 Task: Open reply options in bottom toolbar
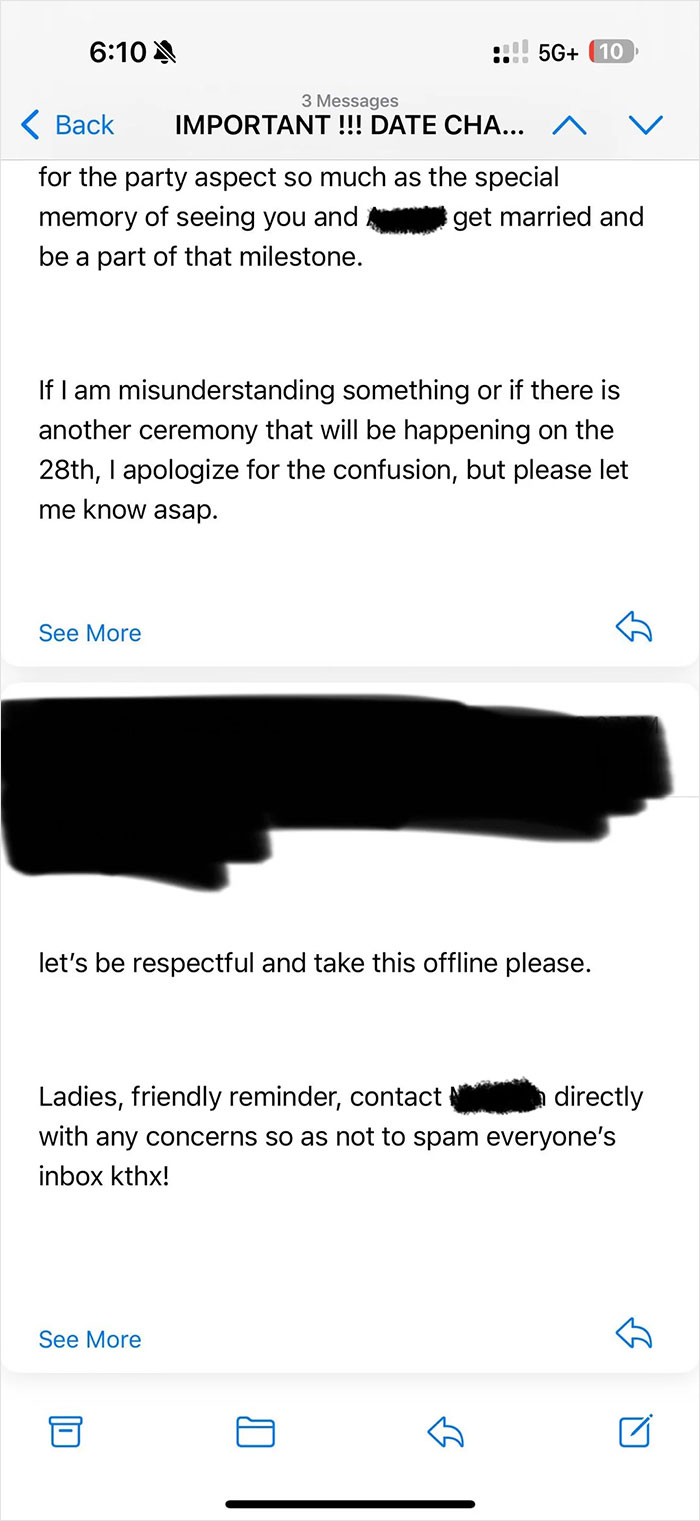[446, 1432]
